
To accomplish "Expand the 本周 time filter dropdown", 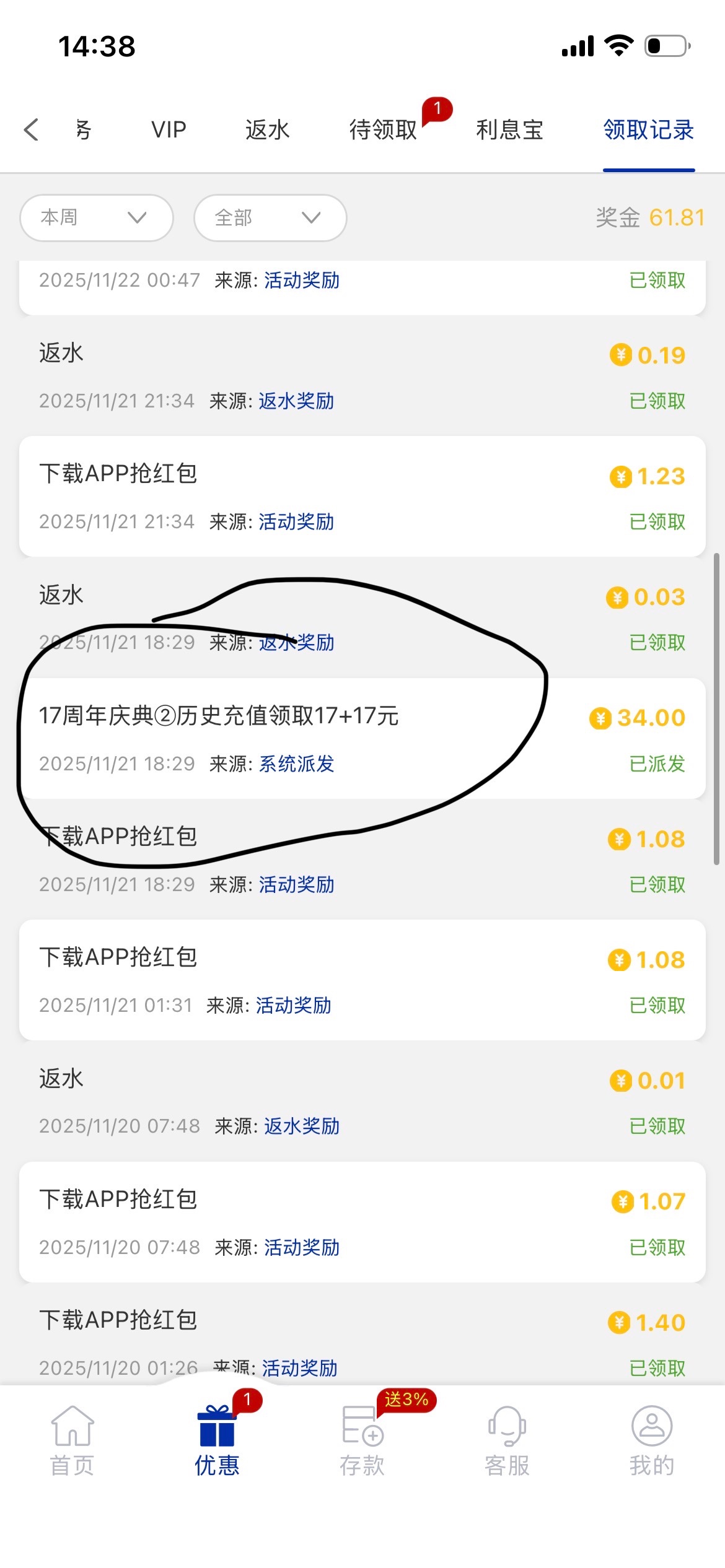I will tap(96, 218).
